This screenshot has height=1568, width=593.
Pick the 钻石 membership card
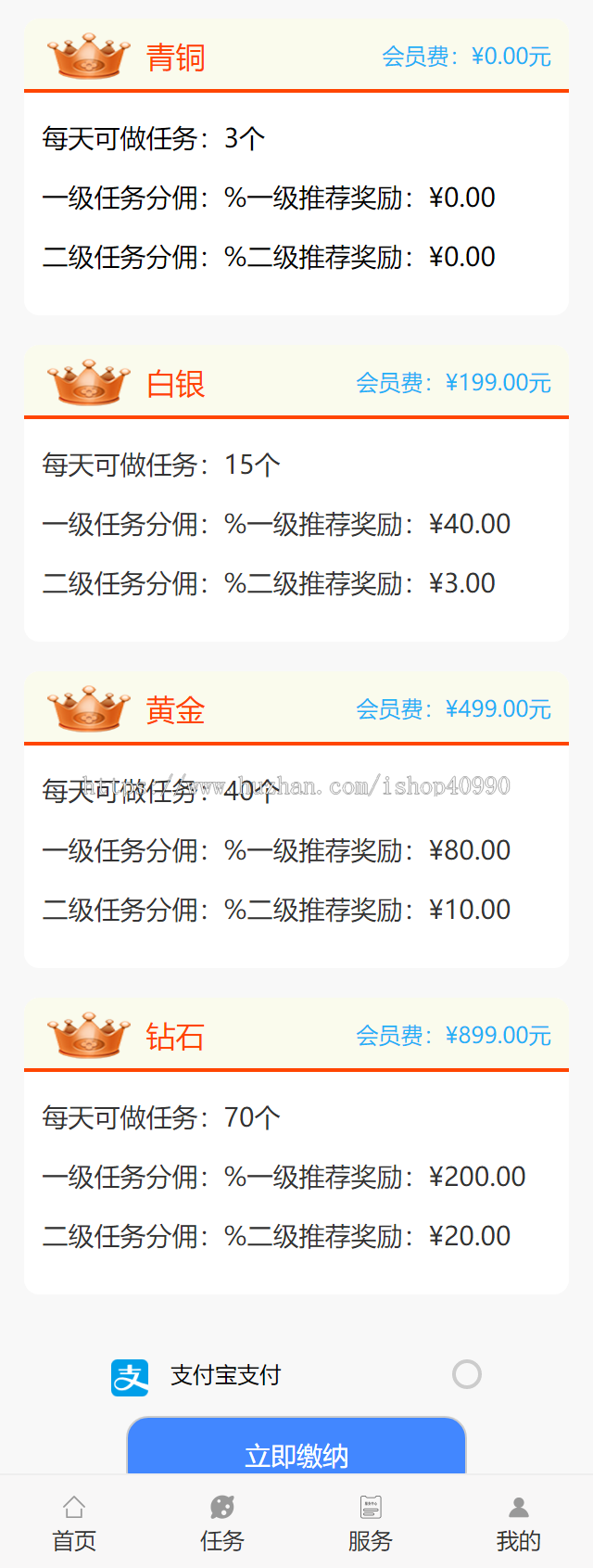click(x=296, y=1146)
